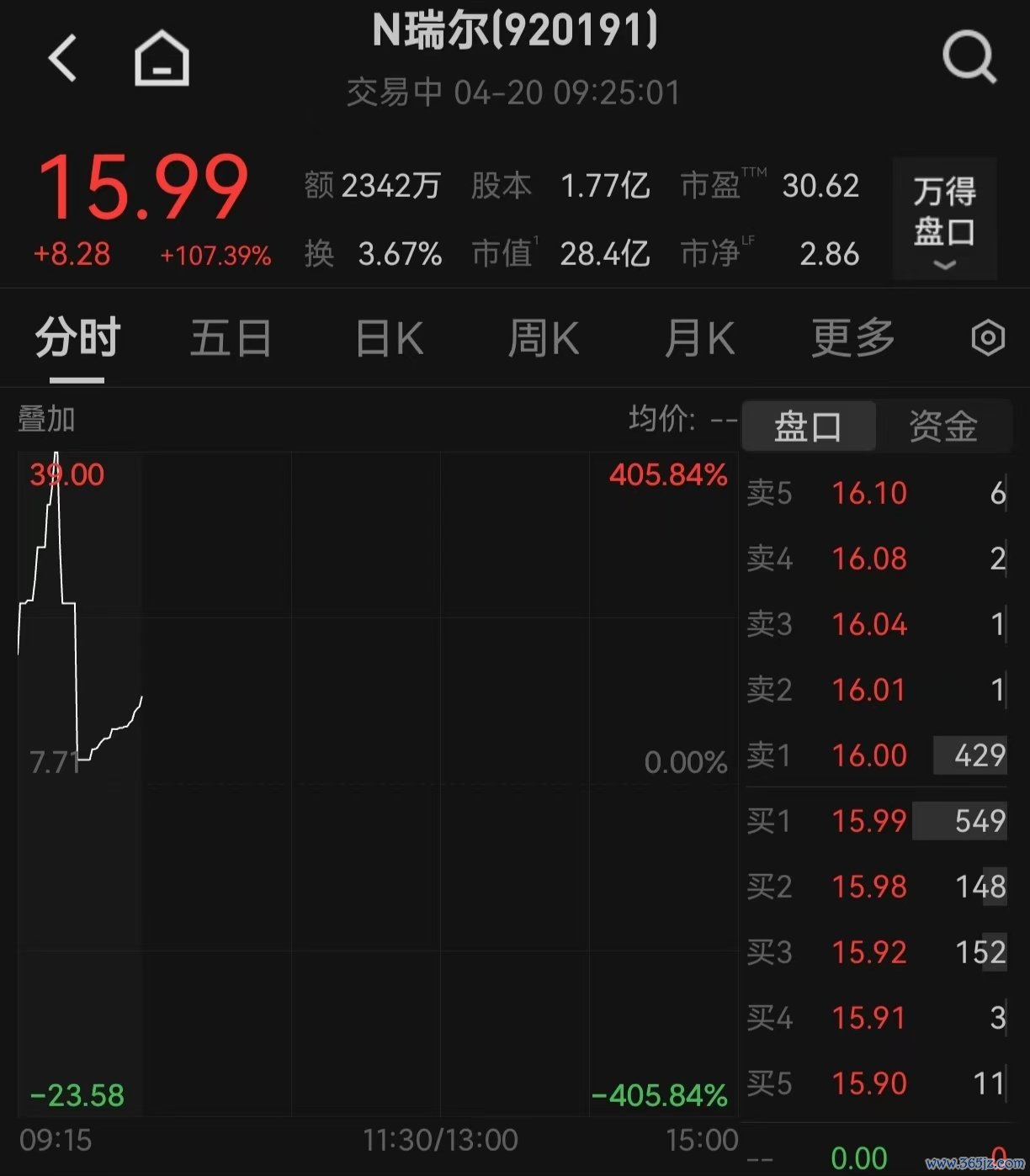This screenshot has height=1176, width=1030.
Task: Select the 分时 chart tab
Action: (x=77, y=338)
